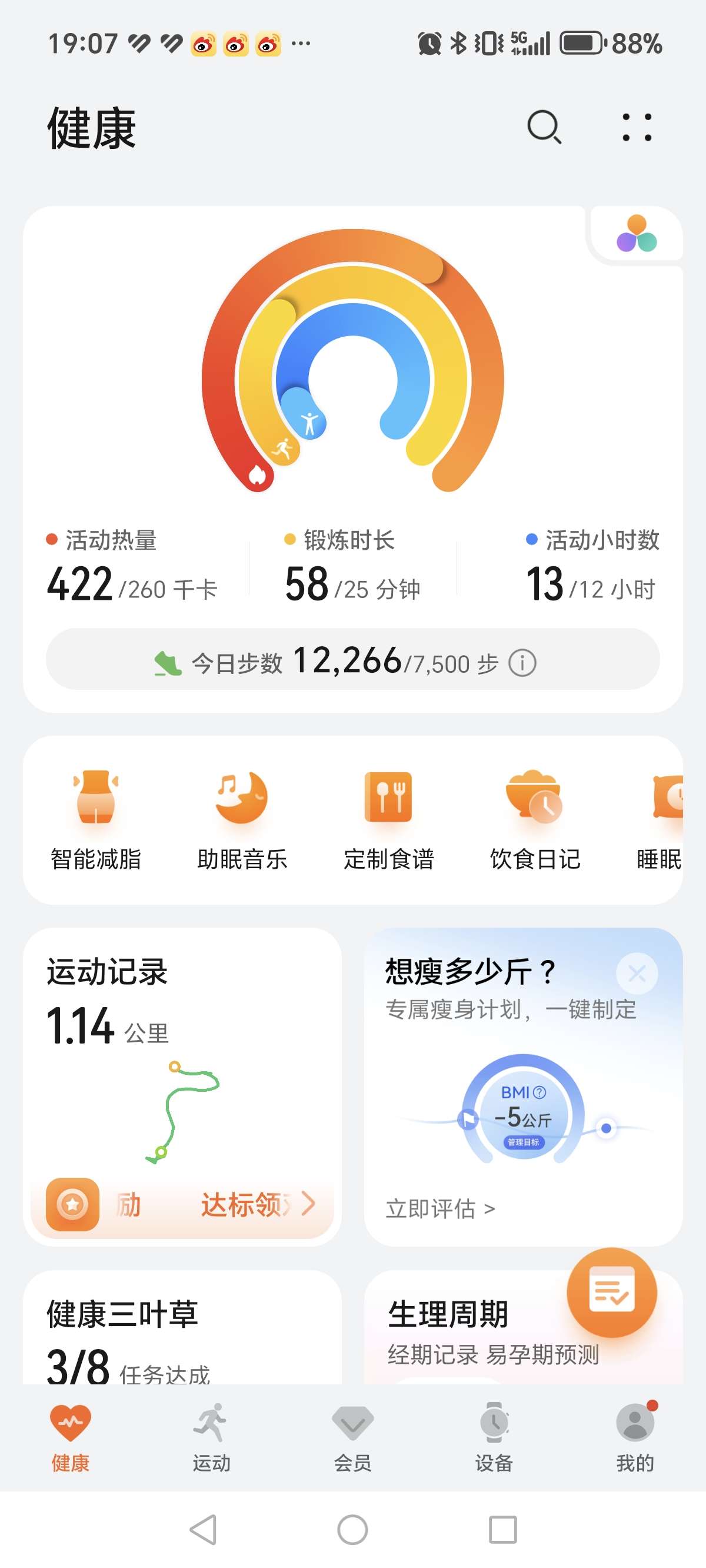Open the grid menu at top right
The width and height of the screenshot is (706, 1568).
(637, 128)
